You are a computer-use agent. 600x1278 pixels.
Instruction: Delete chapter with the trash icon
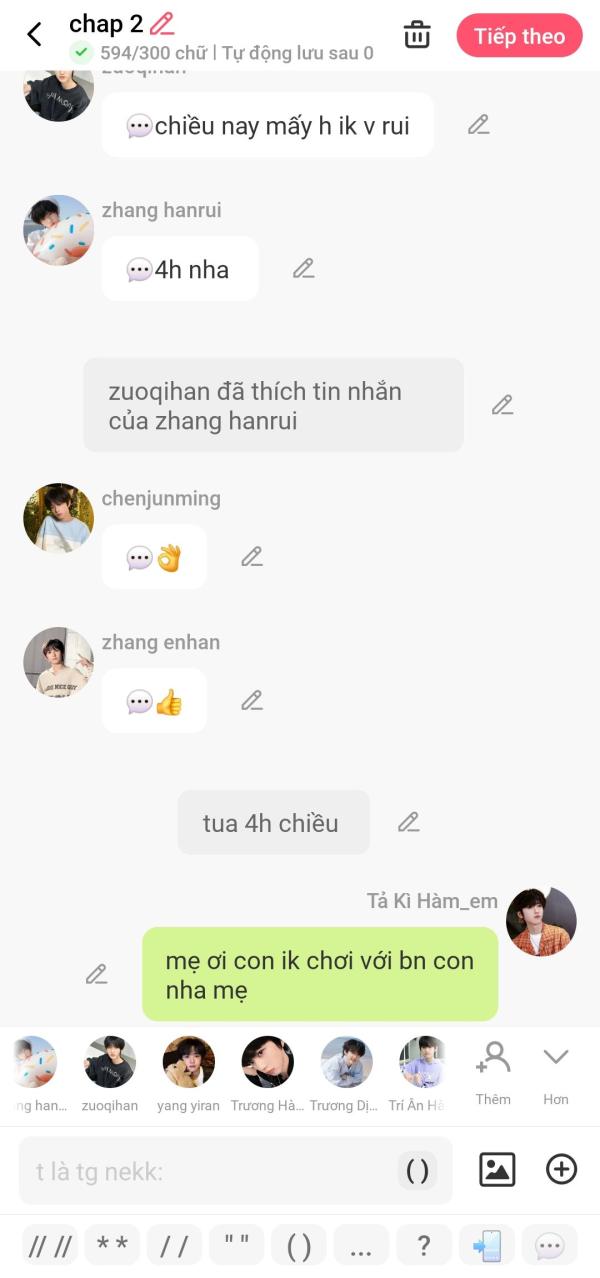[x=417, y=35]
